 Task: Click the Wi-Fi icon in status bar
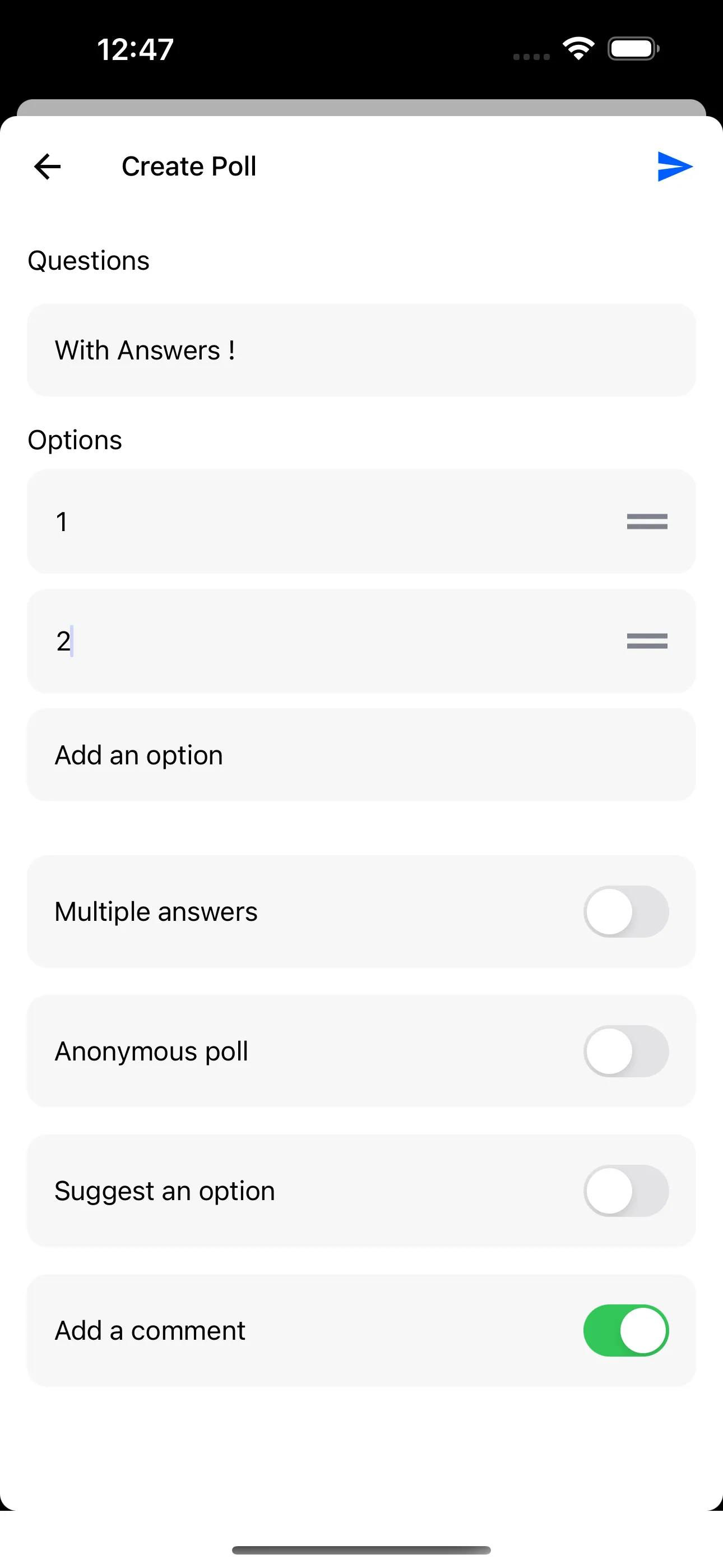[577, 48]
